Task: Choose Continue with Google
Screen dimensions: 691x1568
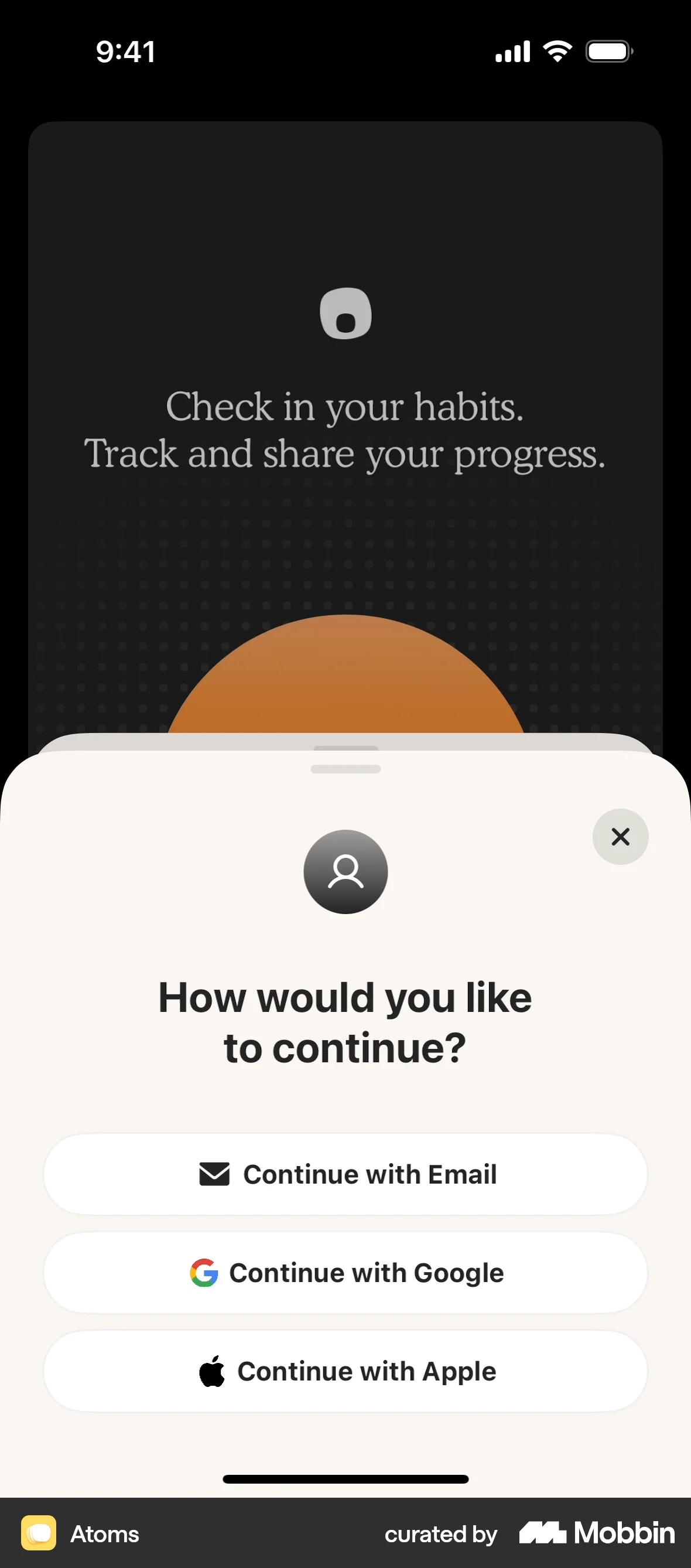Action: tap(345, 1273)
